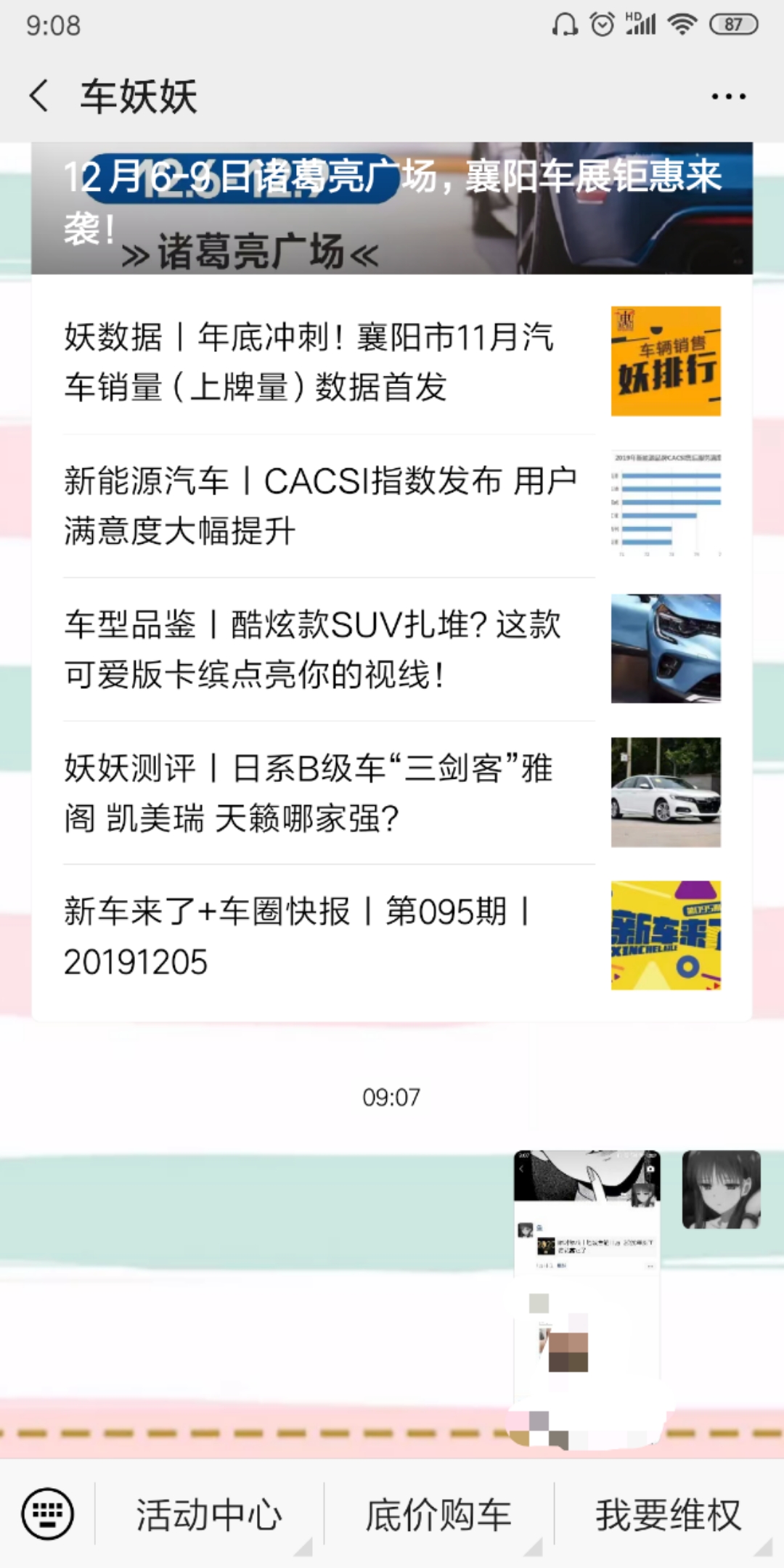Expand the 底价购车 menu

(x=438, y=1515)
